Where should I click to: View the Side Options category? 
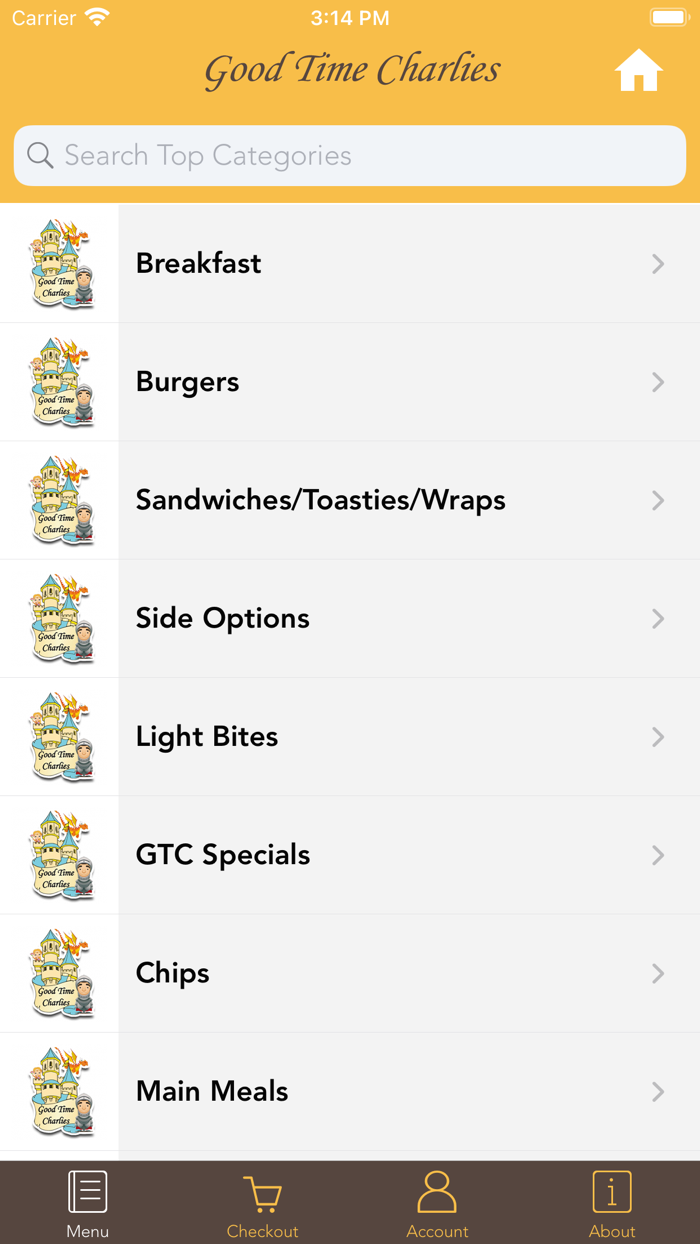[350, 618]
